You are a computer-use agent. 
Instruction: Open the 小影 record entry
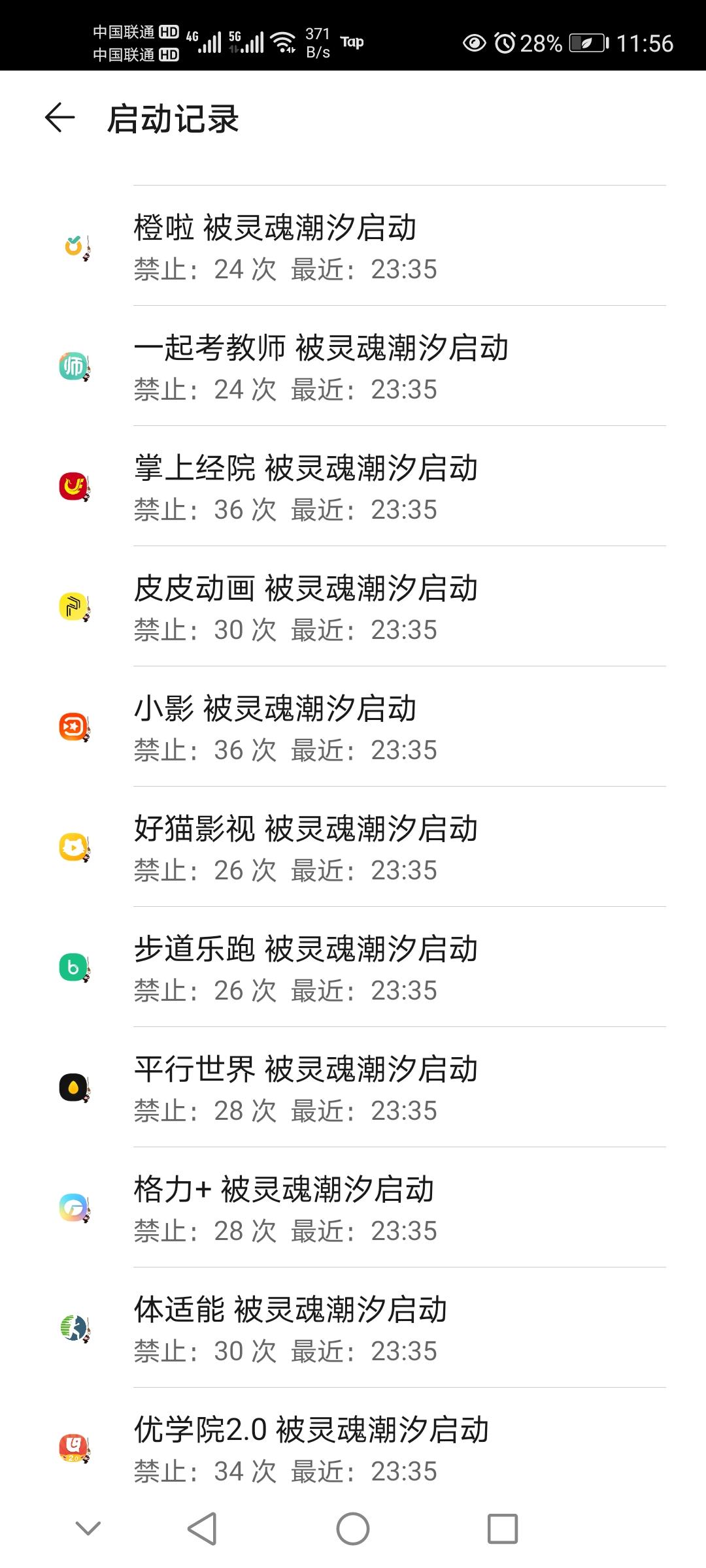coord(353,727)
